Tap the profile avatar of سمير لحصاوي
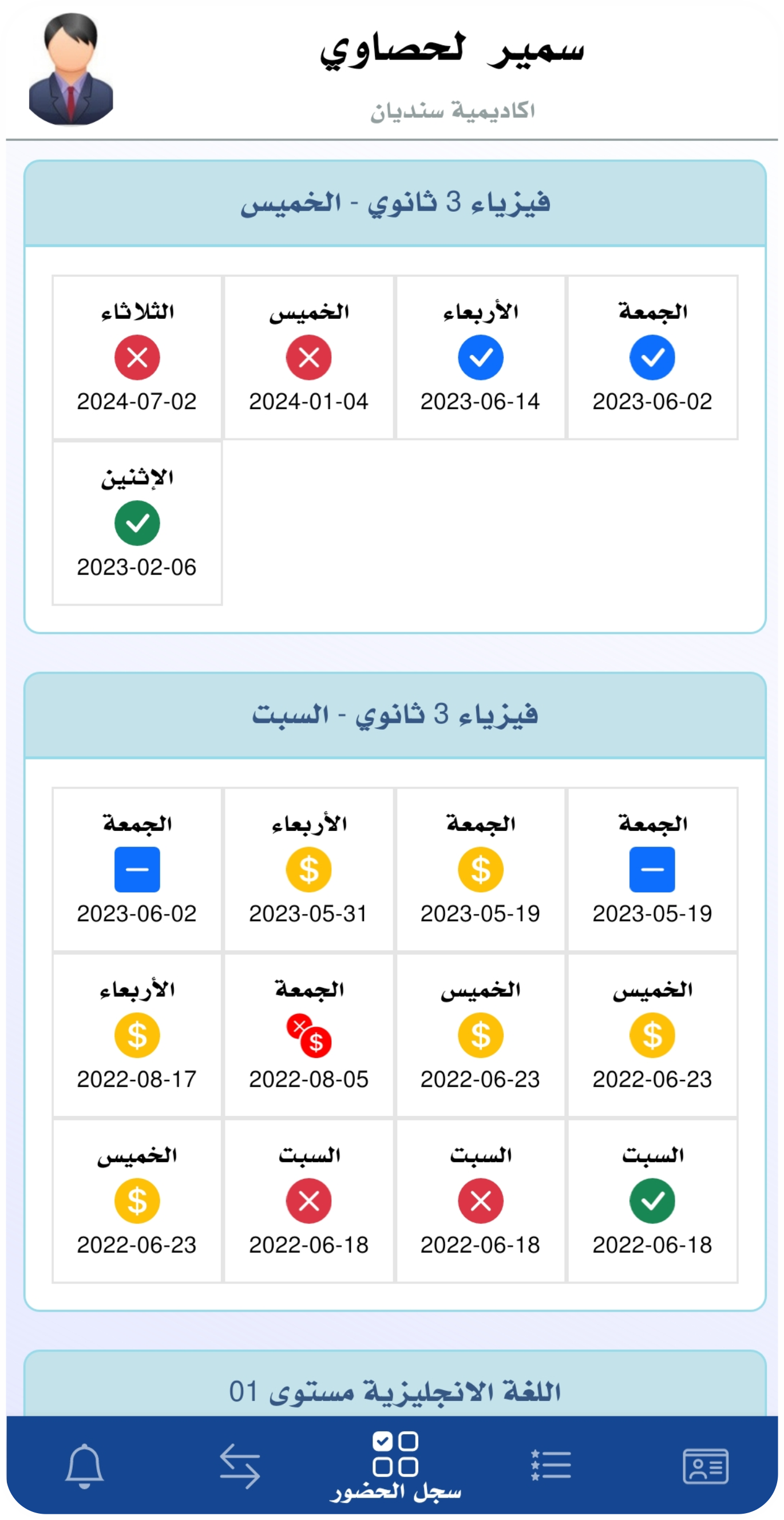 coord(71,70)
